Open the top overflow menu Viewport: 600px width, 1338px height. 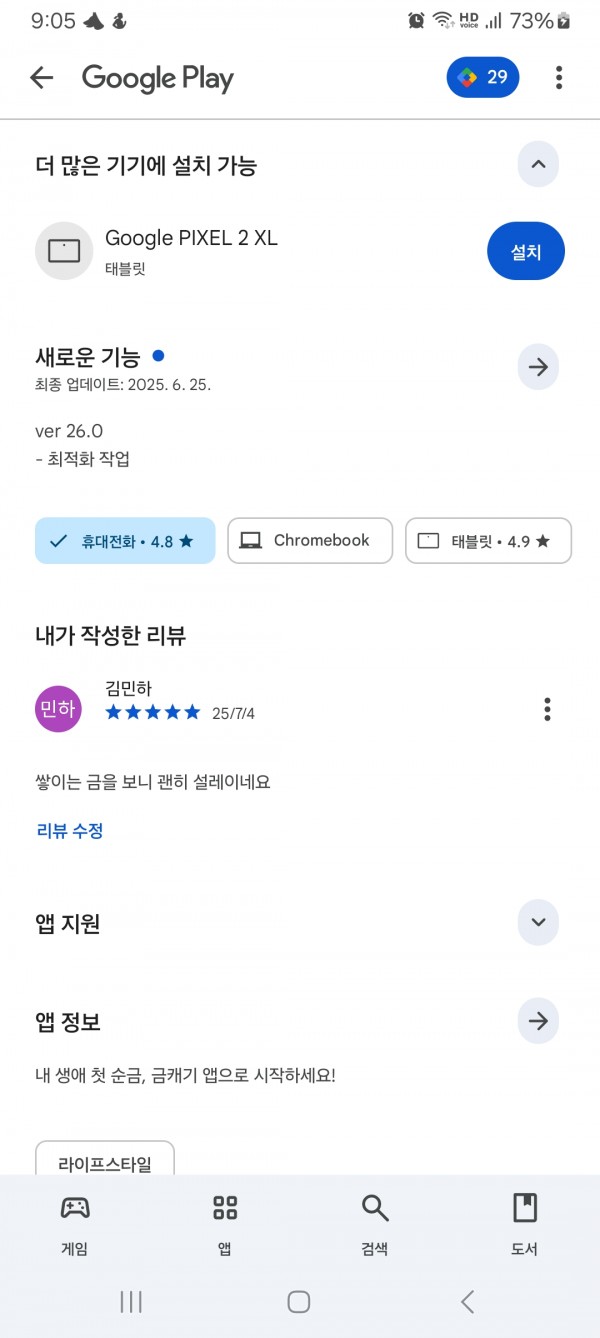click(559, 78)
